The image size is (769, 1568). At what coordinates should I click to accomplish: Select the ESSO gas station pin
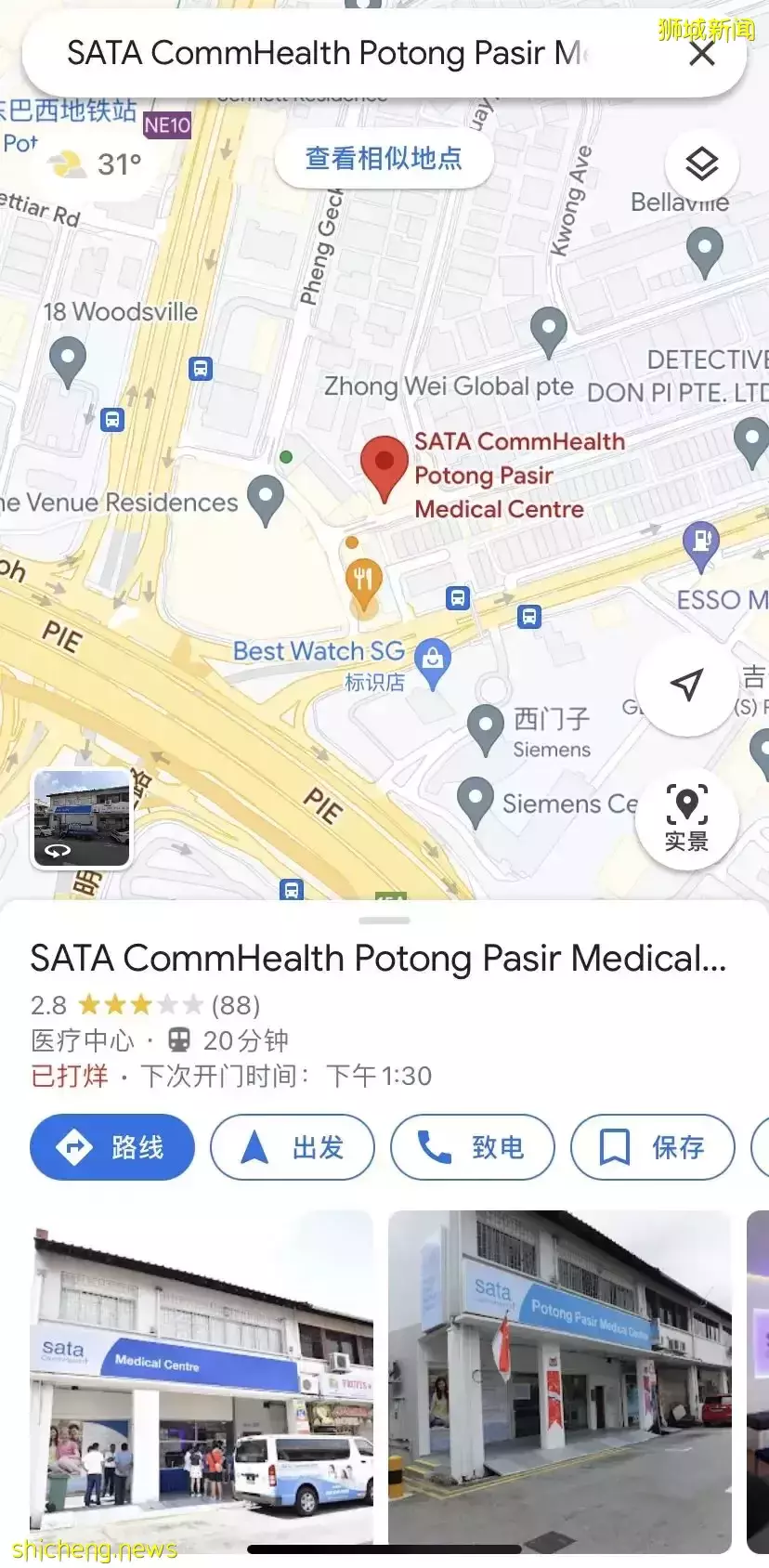(x=701, y=544)
